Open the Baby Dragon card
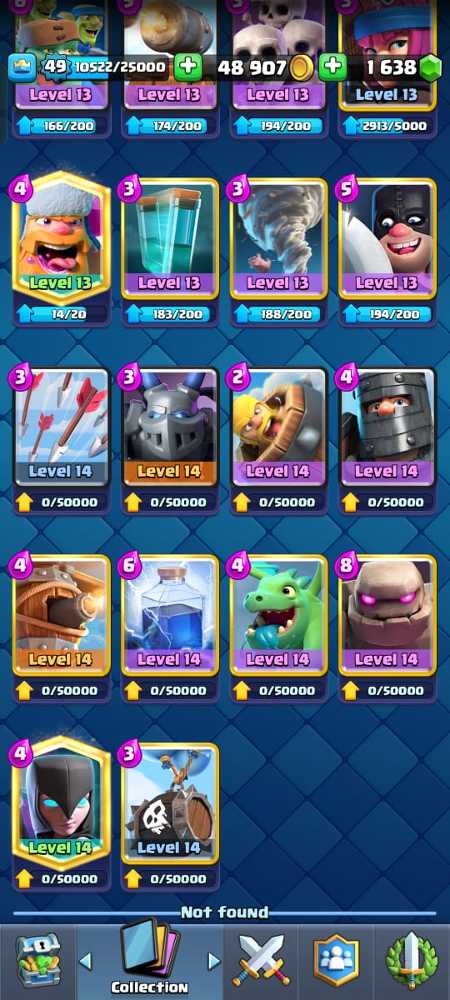 279,615
